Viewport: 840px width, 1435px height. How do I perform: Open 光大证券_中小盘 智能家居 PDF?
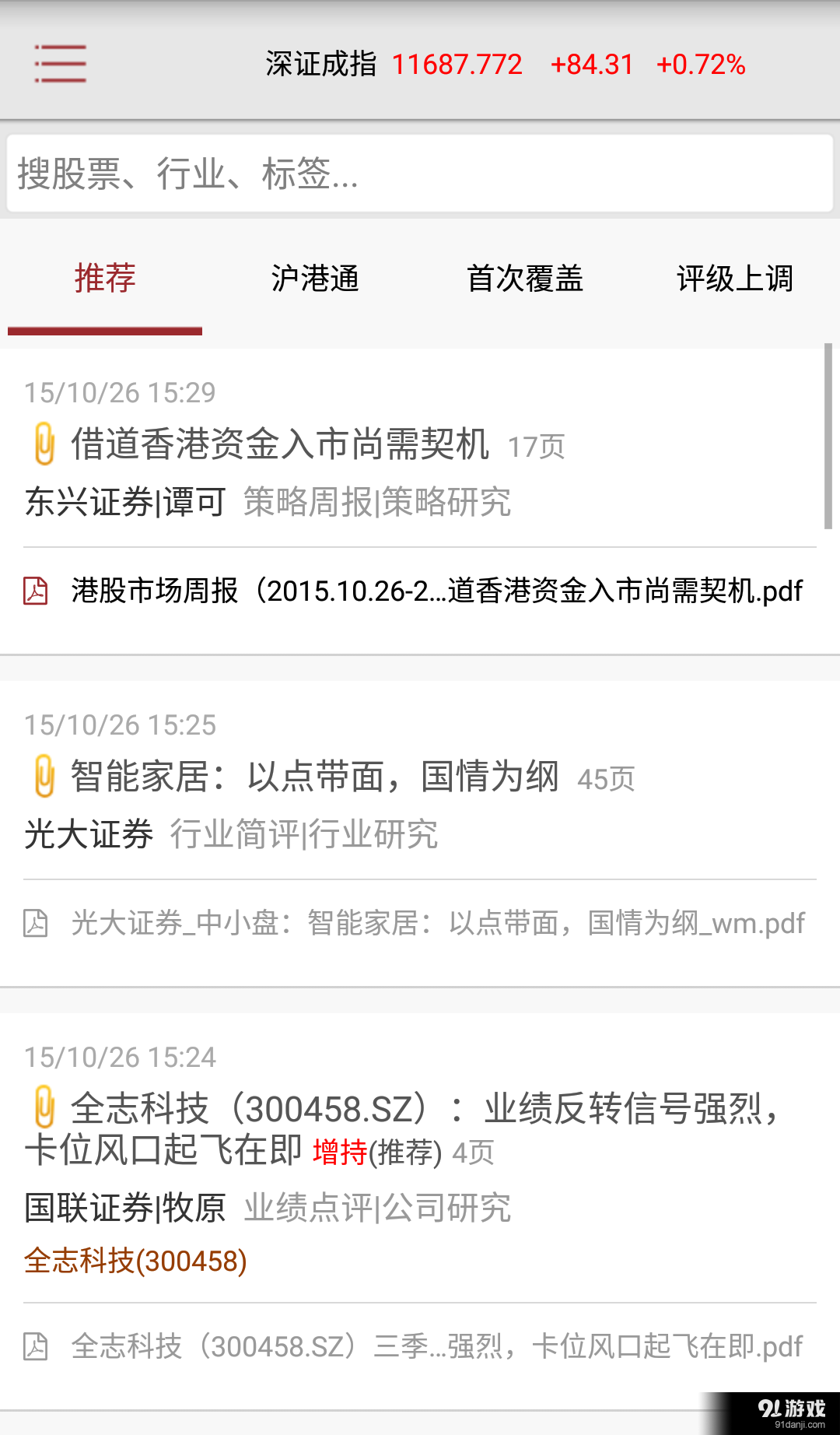tap(436, 922)
